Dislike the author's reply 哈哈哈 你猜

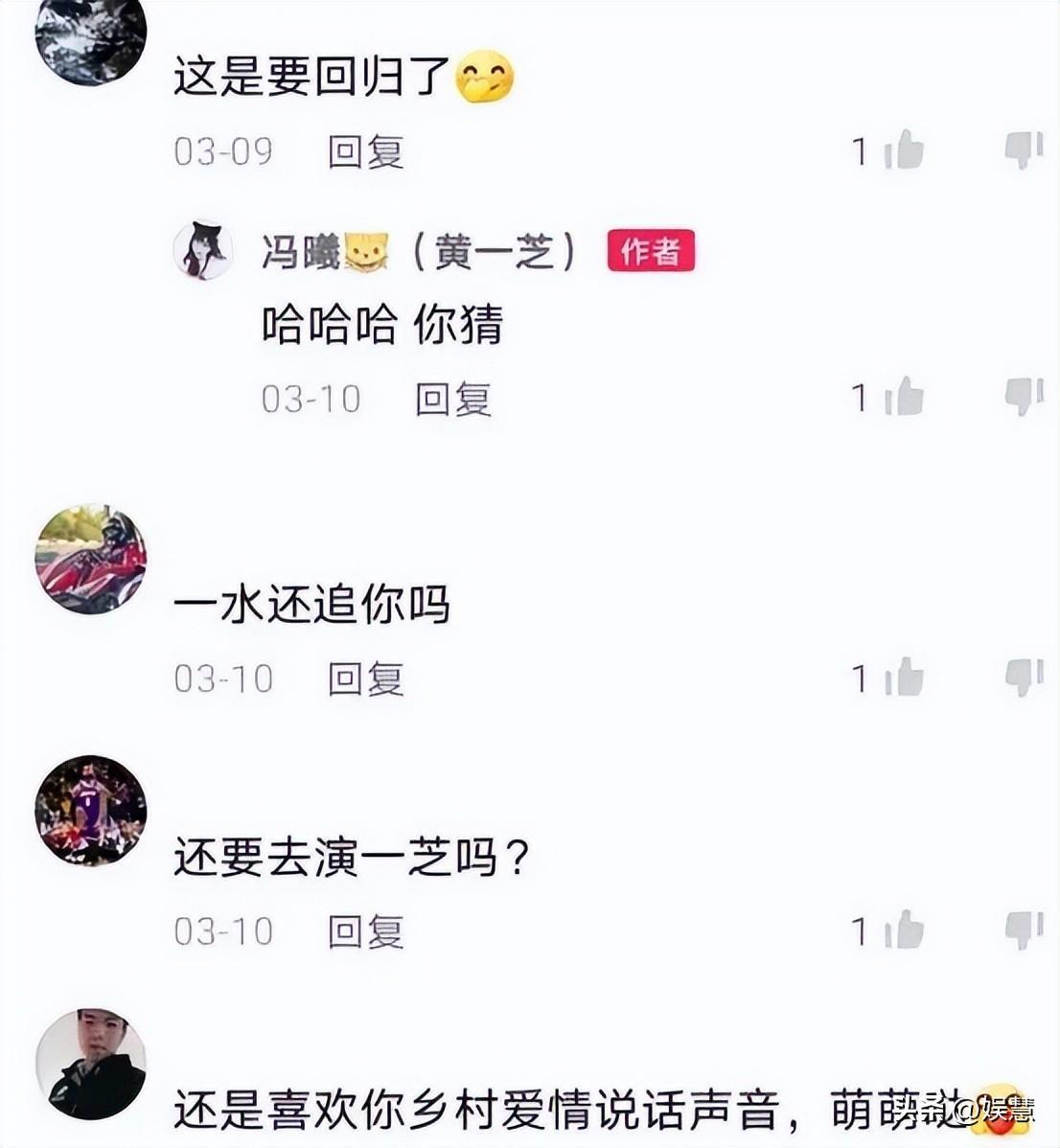point(1023,397)
